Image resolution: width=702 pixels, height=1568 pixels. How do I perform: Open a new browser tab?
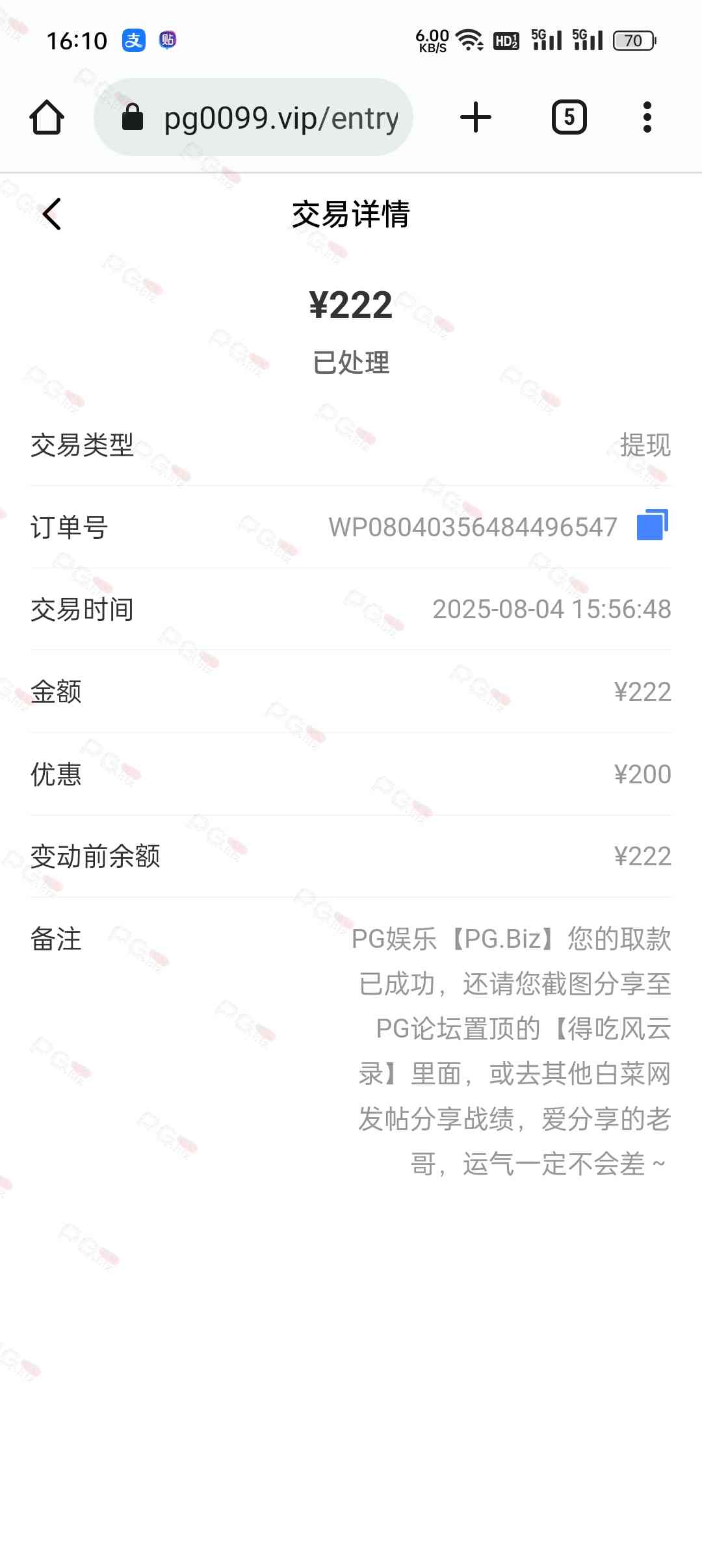[x=476, y=118]
